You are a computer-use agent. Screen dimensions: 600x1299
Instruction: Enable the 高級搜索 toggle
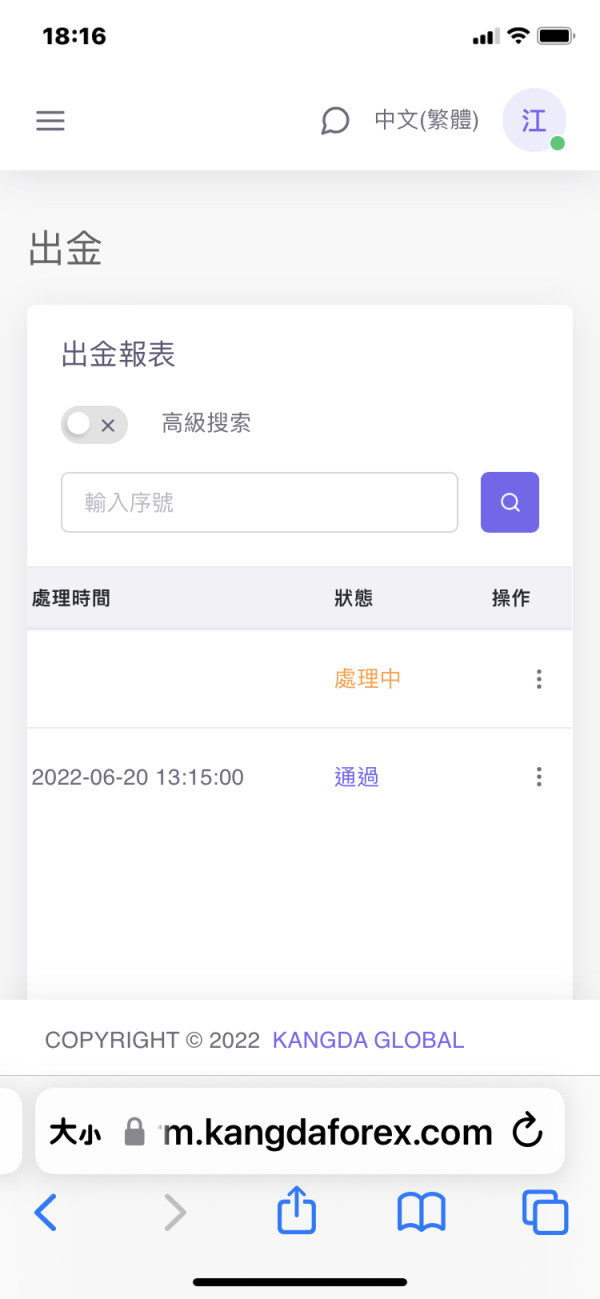[x=94, y=424]
